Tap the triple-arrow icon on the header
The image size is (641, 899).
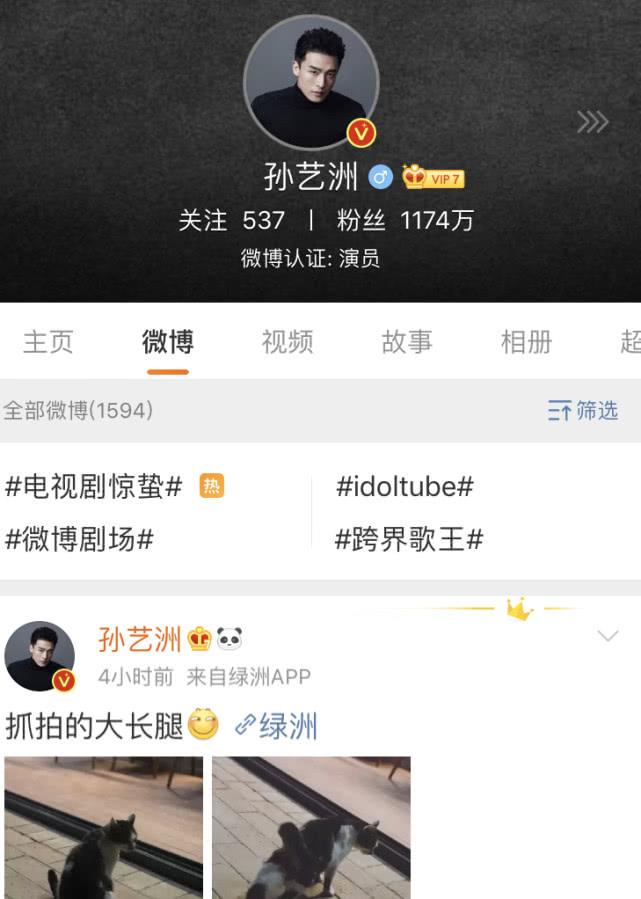coord(592,122)
